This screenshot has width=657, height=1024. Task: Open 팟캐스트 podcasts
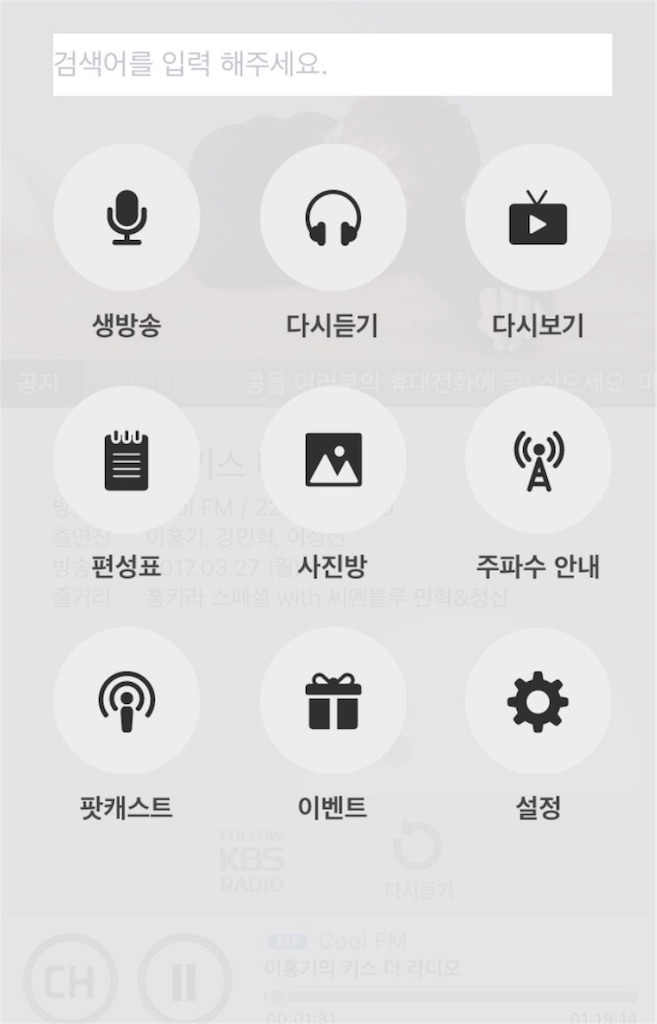(x=127, y=701)
